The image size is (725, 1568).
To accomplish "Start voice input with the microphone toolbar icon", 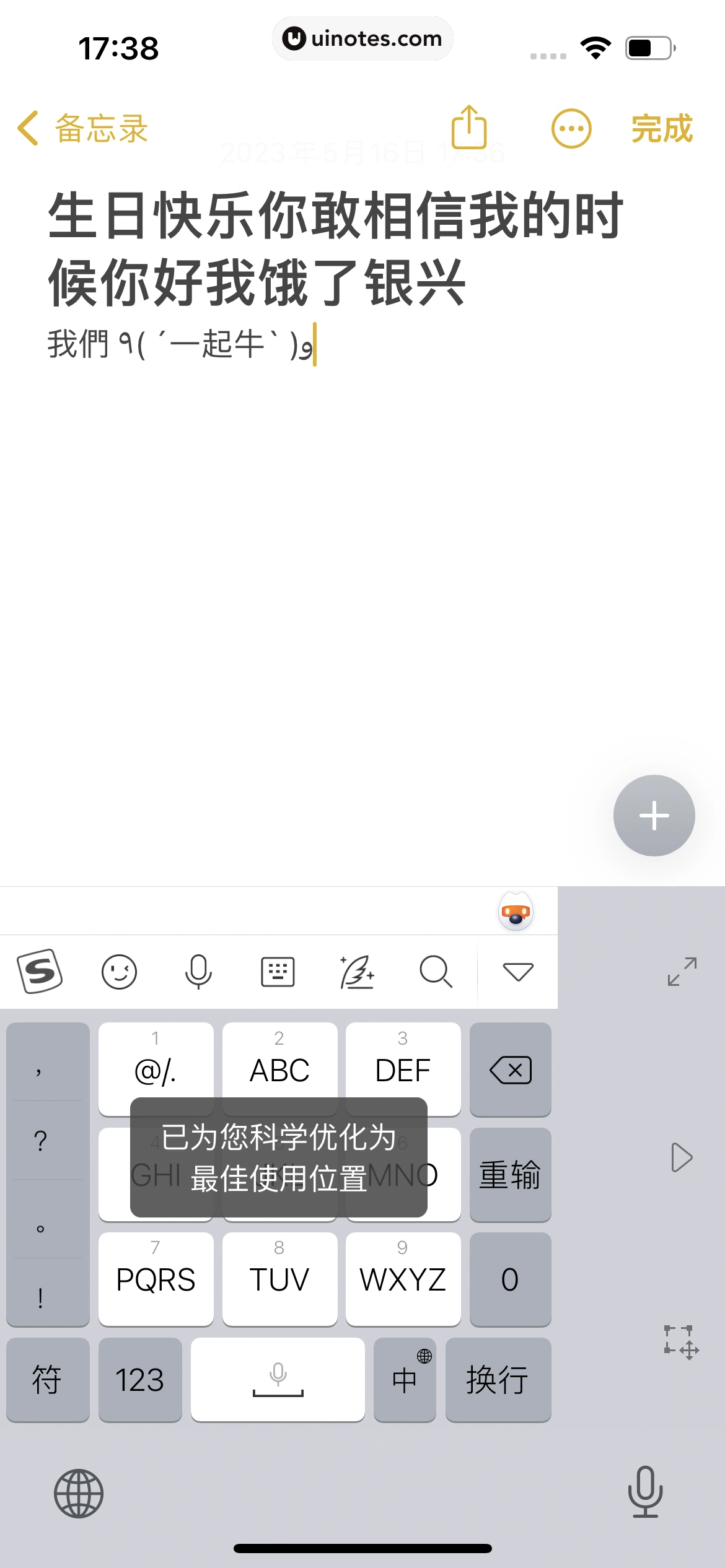I will pos(199,972).
